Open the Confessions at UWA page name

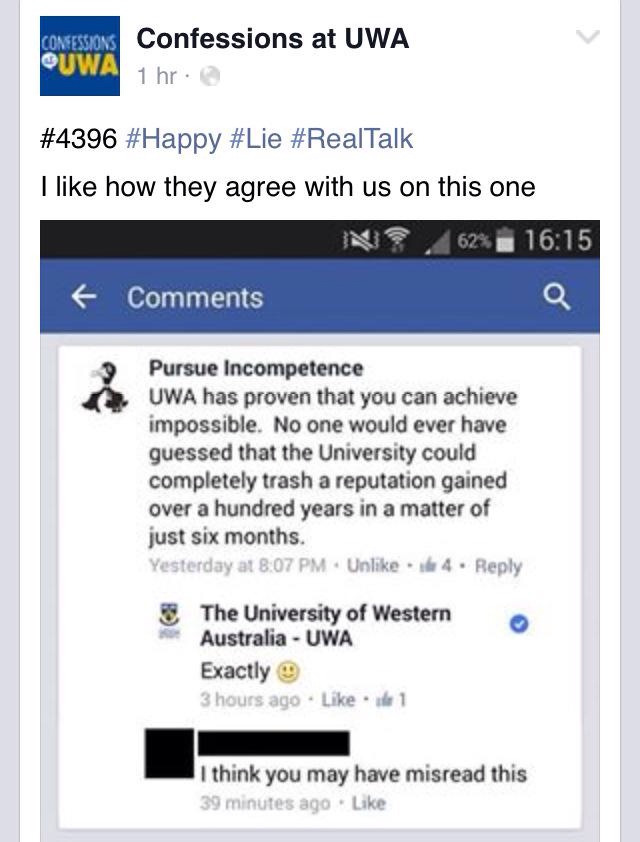(x=272, y=39)
